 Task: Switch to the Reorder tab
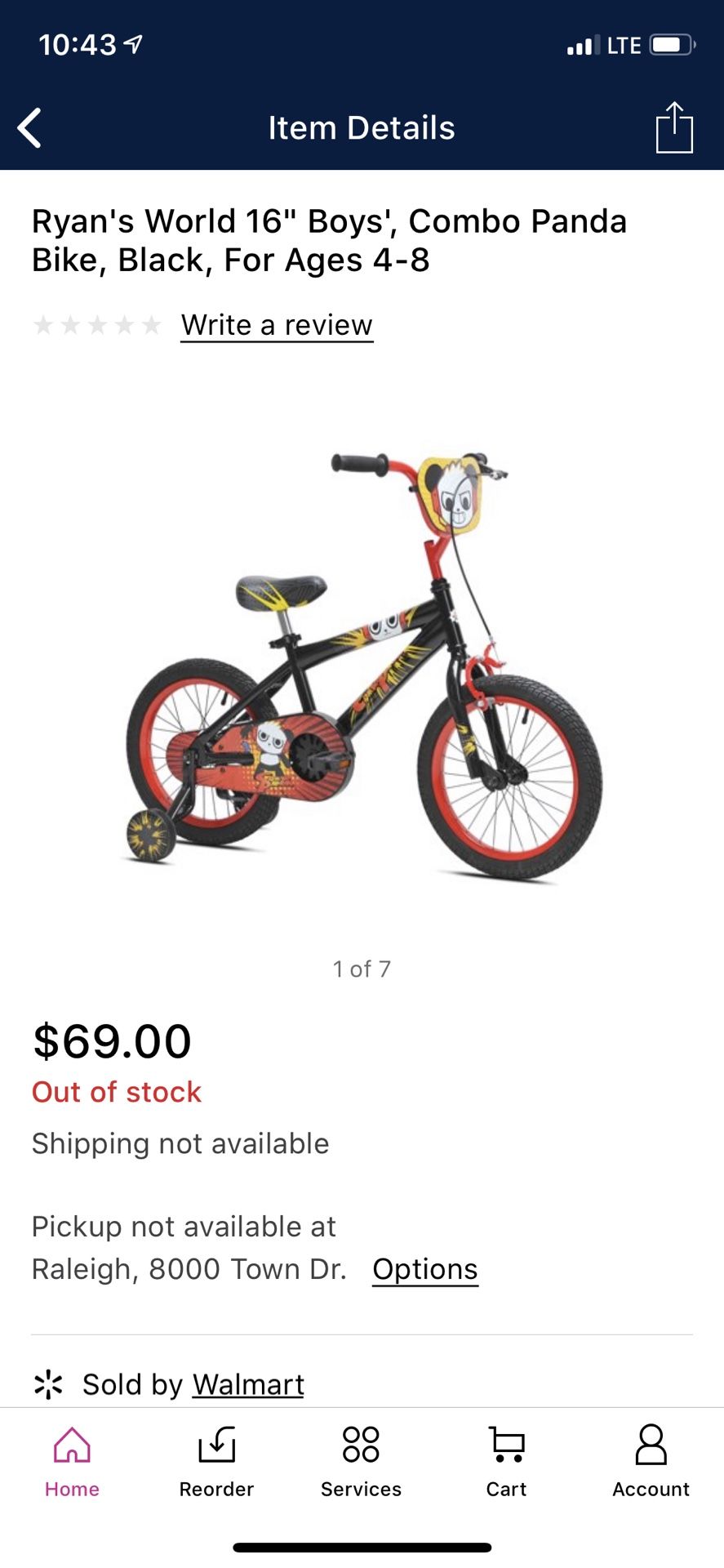click(x=216, y=1462)
